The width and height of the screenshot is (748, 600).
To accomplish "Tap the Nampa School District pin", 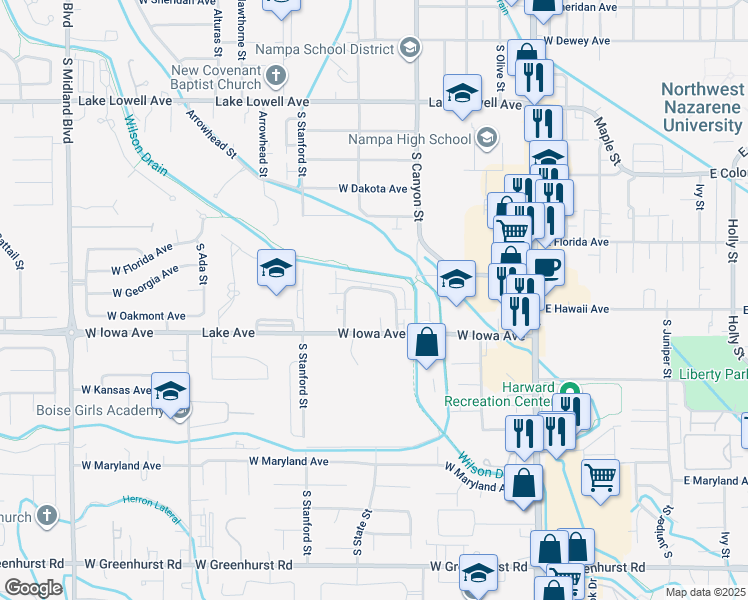I will pos(408,47).
